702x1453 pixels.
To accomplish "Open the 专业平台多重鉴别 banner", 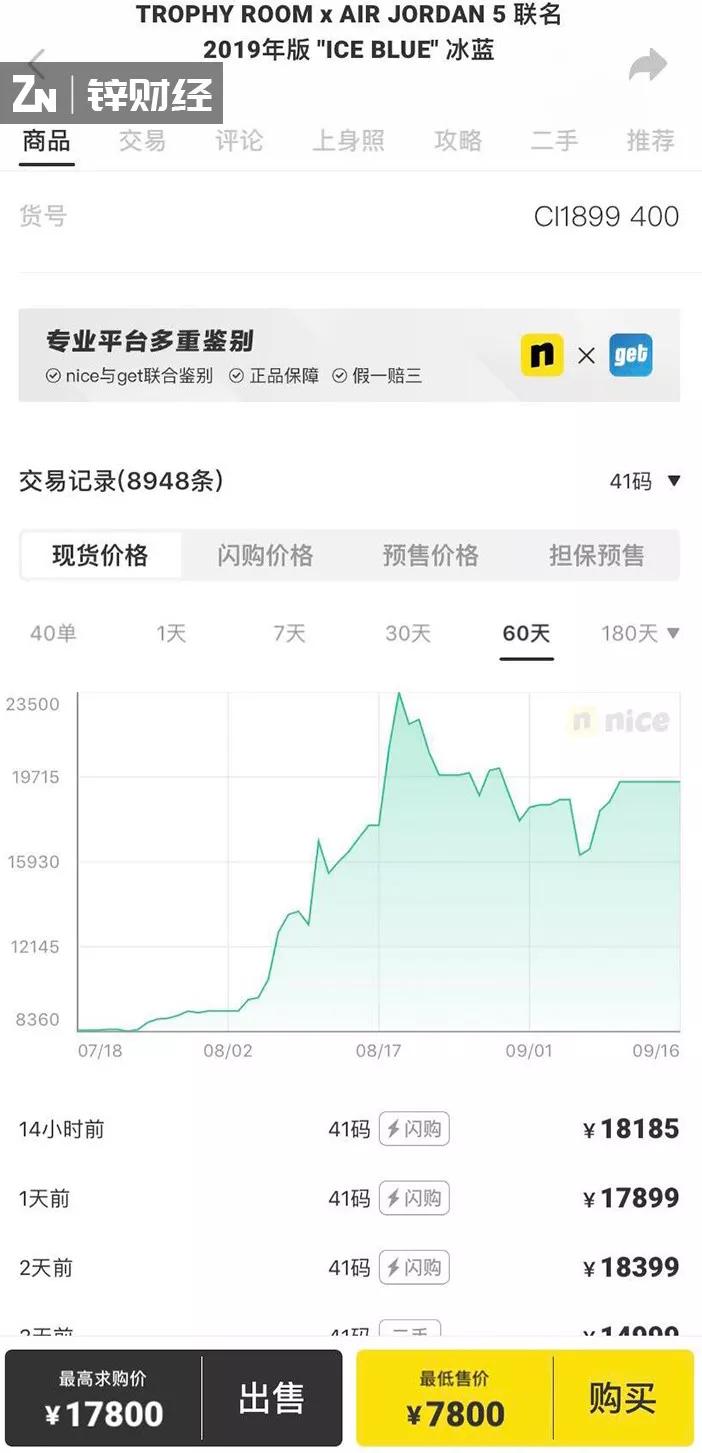I will (x=349, y=355).
